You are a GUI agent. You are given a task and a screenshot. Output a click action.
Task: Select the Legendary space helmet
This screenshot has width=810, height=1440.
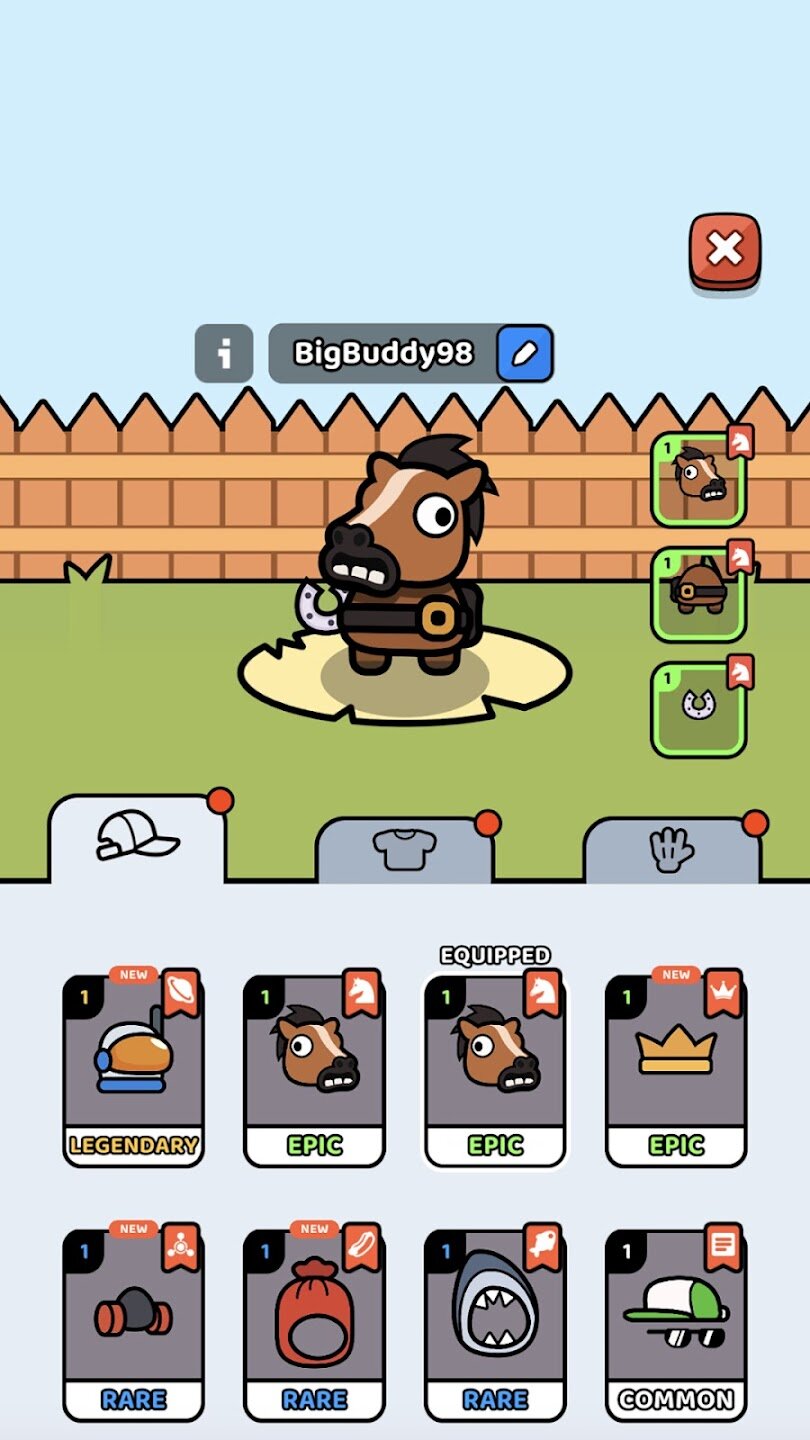click(x=134, y=1070)
